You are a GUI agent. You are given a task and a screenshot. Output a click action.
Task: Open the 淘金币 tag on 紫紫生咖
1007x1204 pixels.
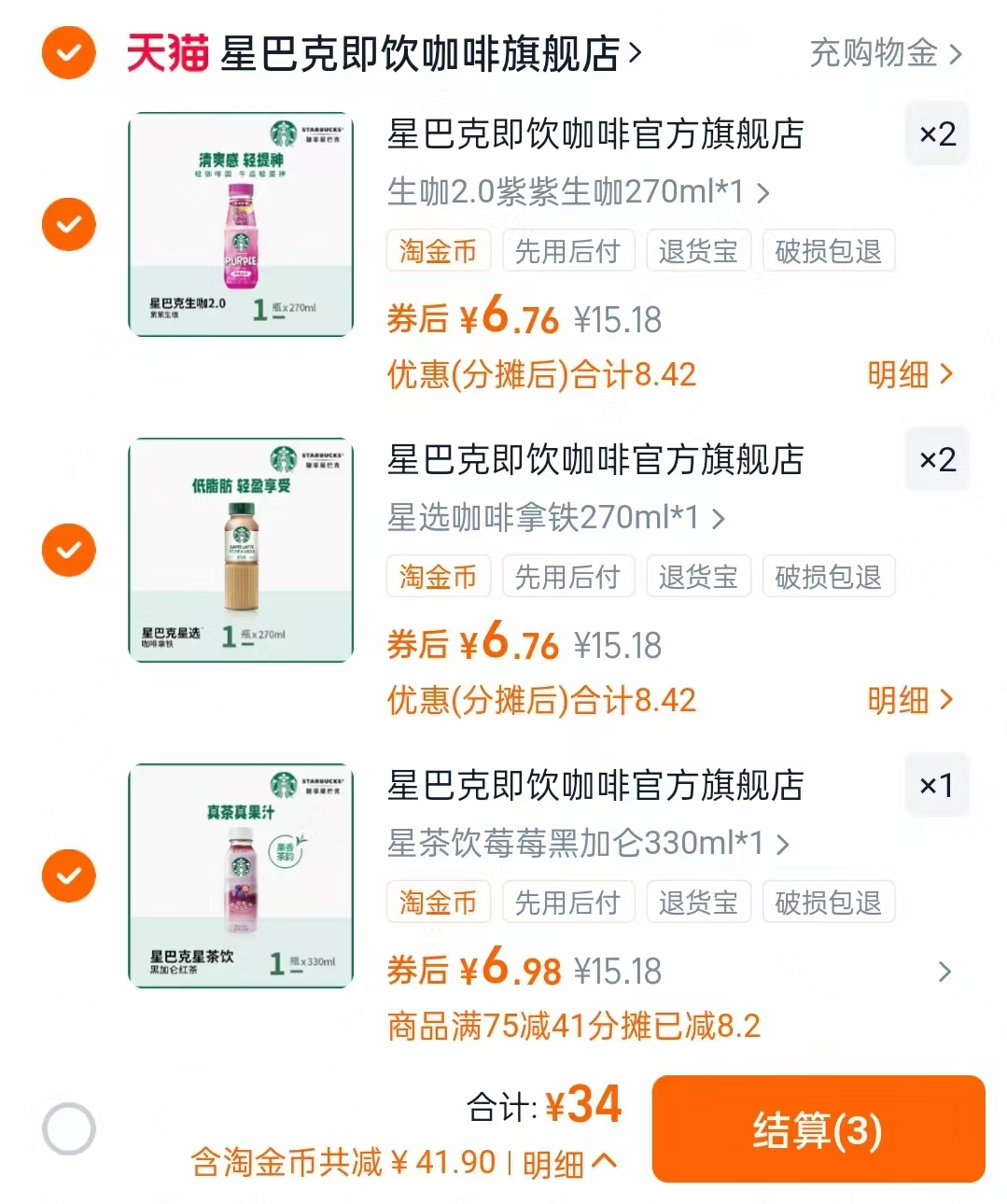click(x=438, y=250)
